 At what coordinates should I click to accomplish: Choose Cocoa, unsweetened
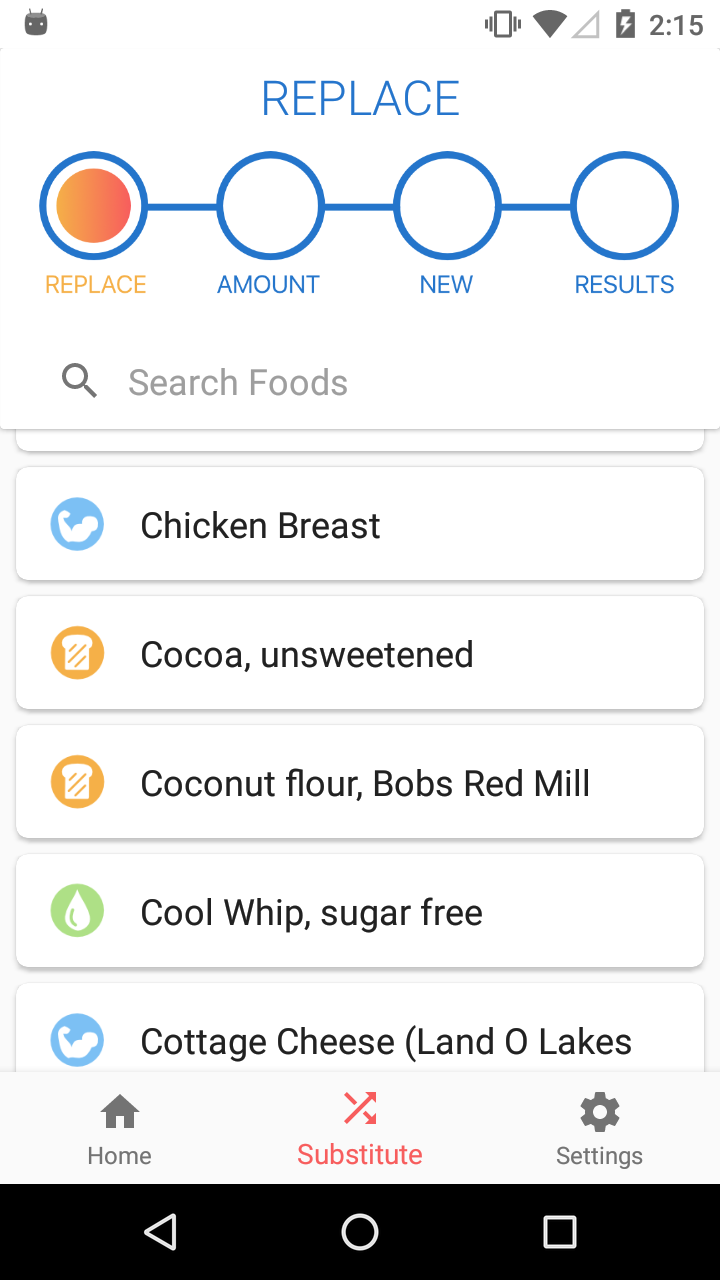pos(360,653)
